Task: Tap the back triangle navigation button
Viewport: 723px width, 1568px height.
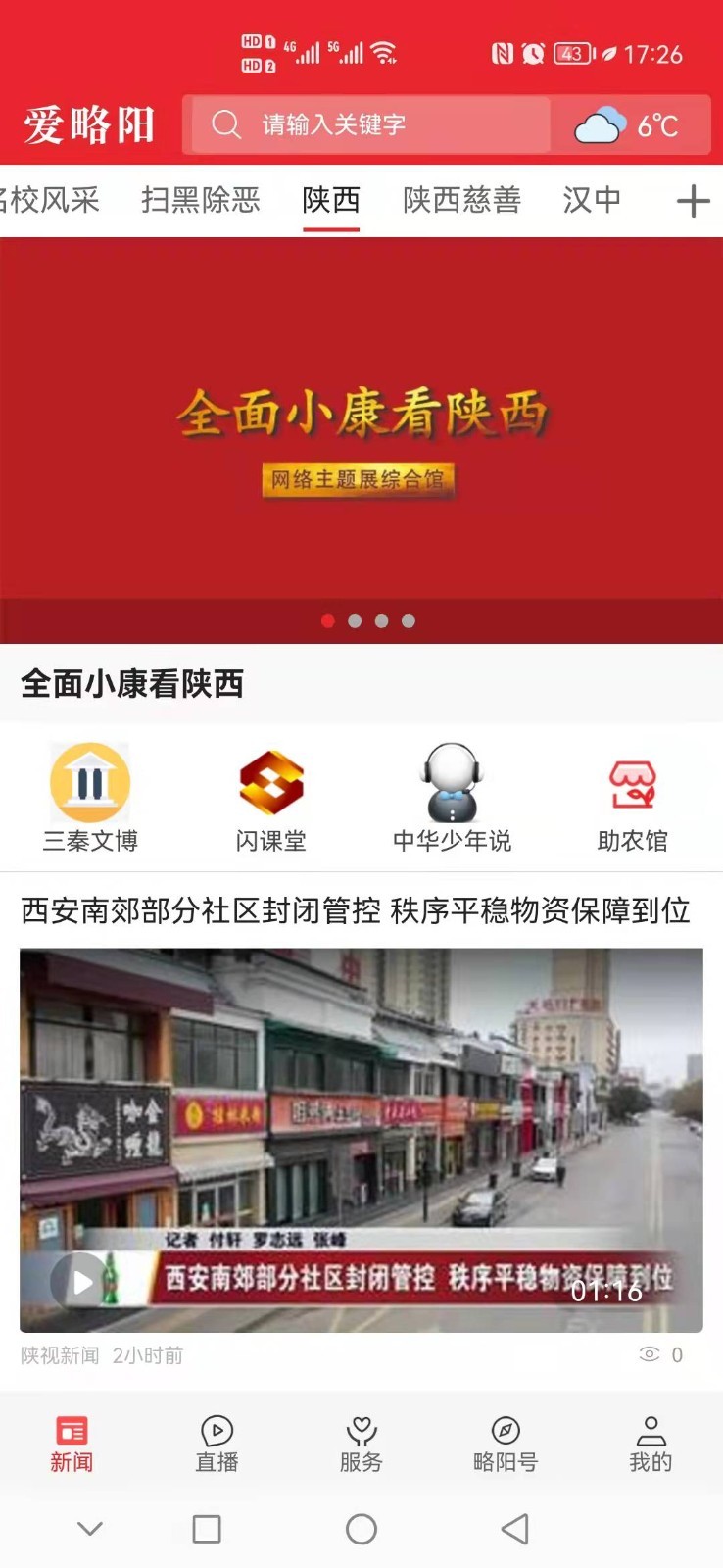Action: (513, 1530)
